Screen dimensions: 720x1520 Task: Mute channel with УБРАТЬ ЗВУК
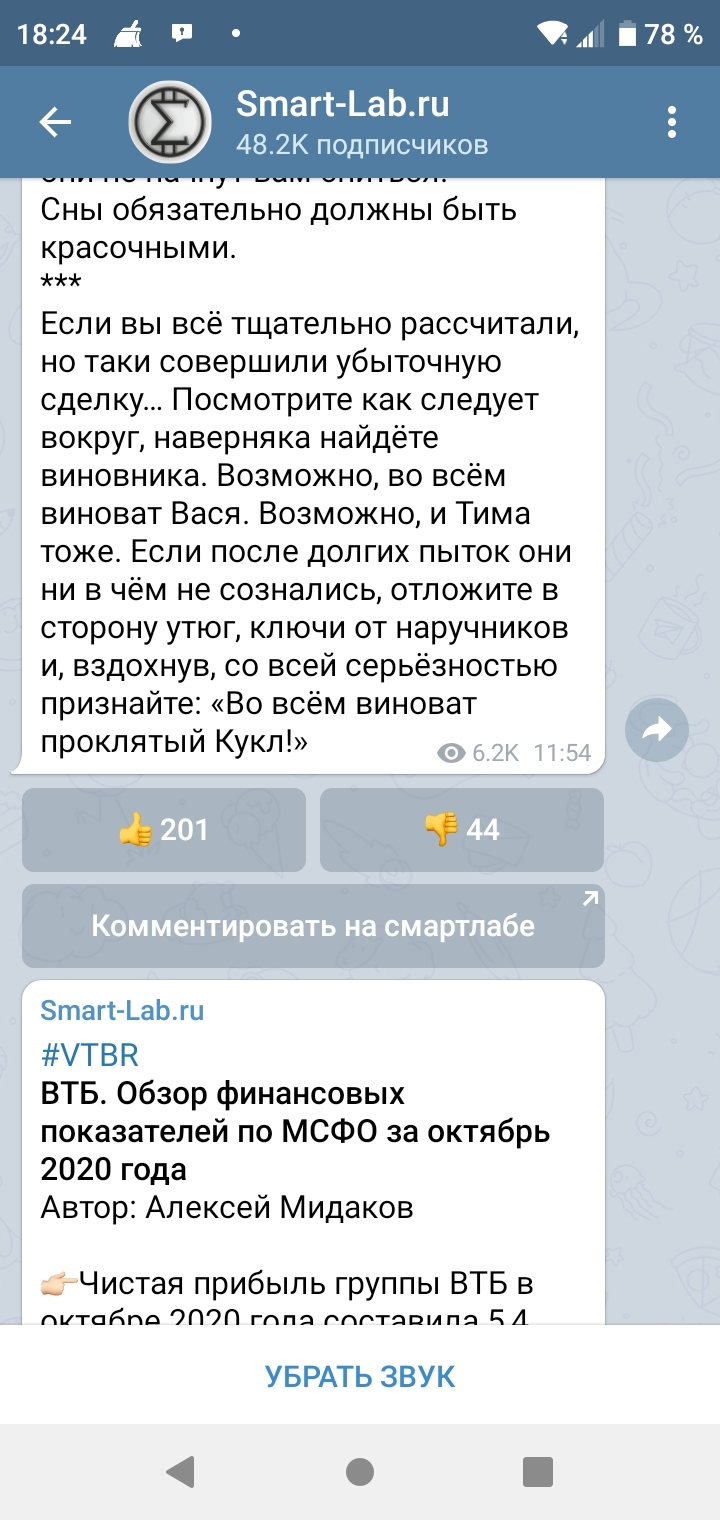click(360, 1376)
